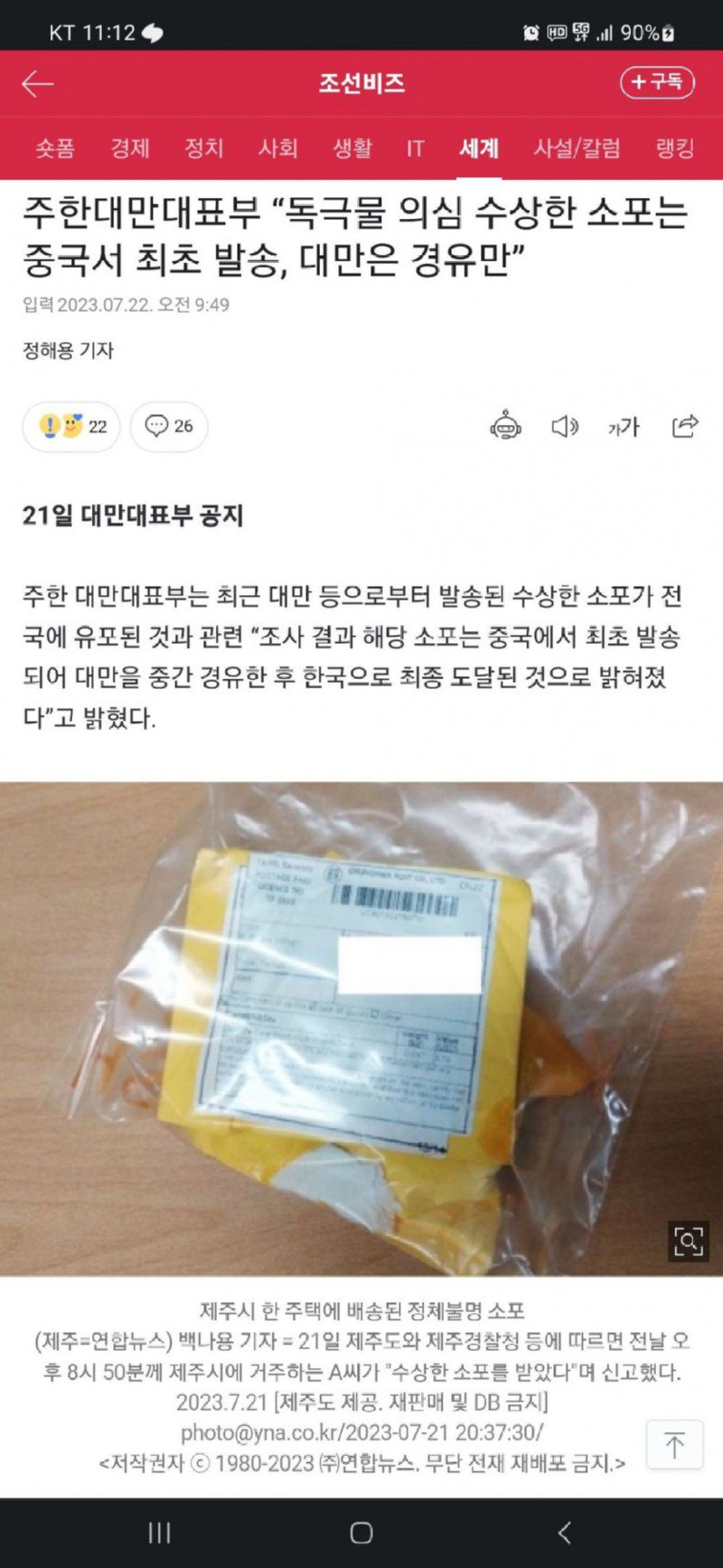The width and height of the screenshot is (723, 1568).
Task: Jump to top with the up-arrow button
Action: tap(674, 1444)
